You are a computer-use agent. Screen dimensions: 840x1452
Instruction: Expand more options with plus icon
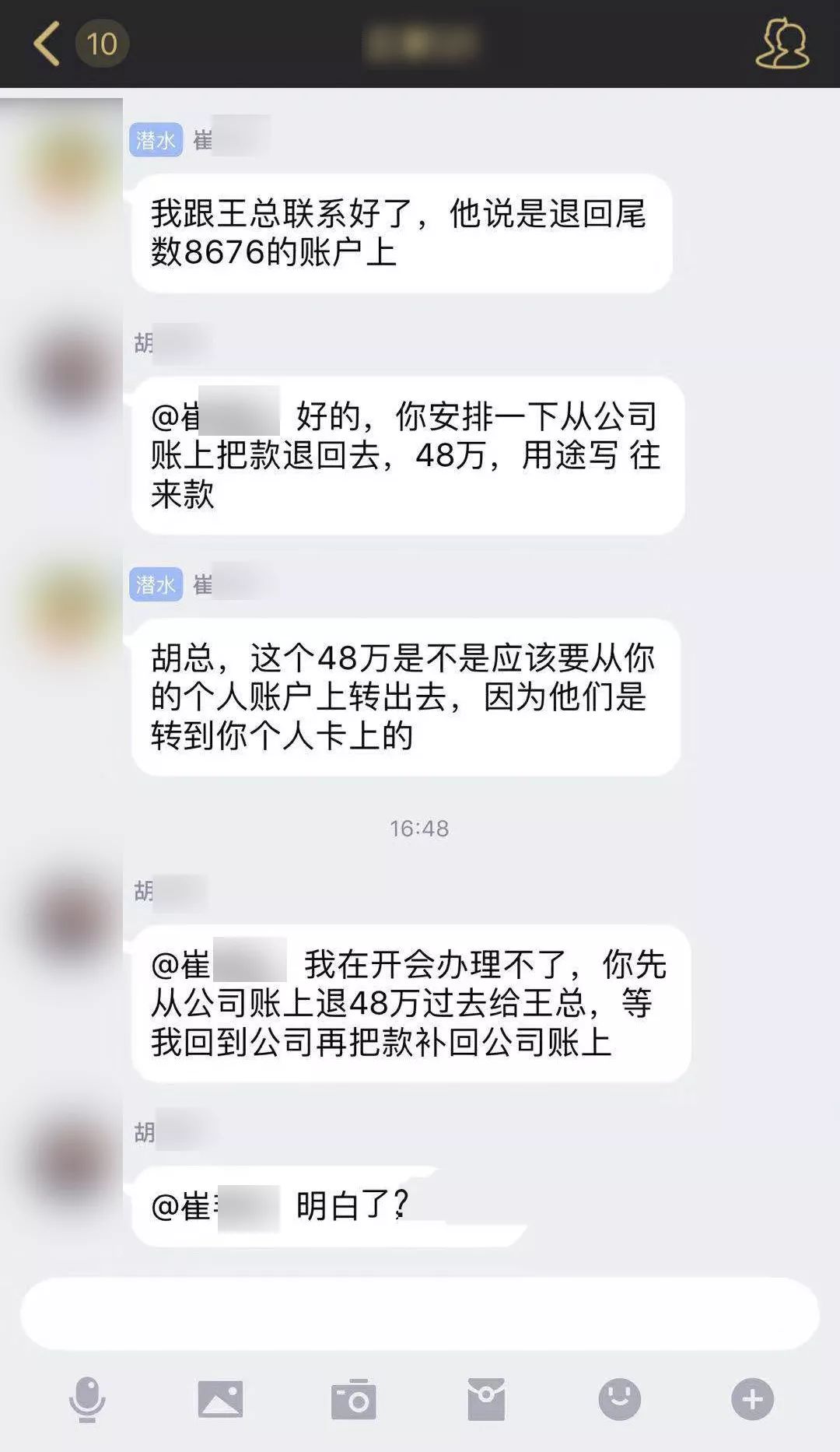[752, 1399]
